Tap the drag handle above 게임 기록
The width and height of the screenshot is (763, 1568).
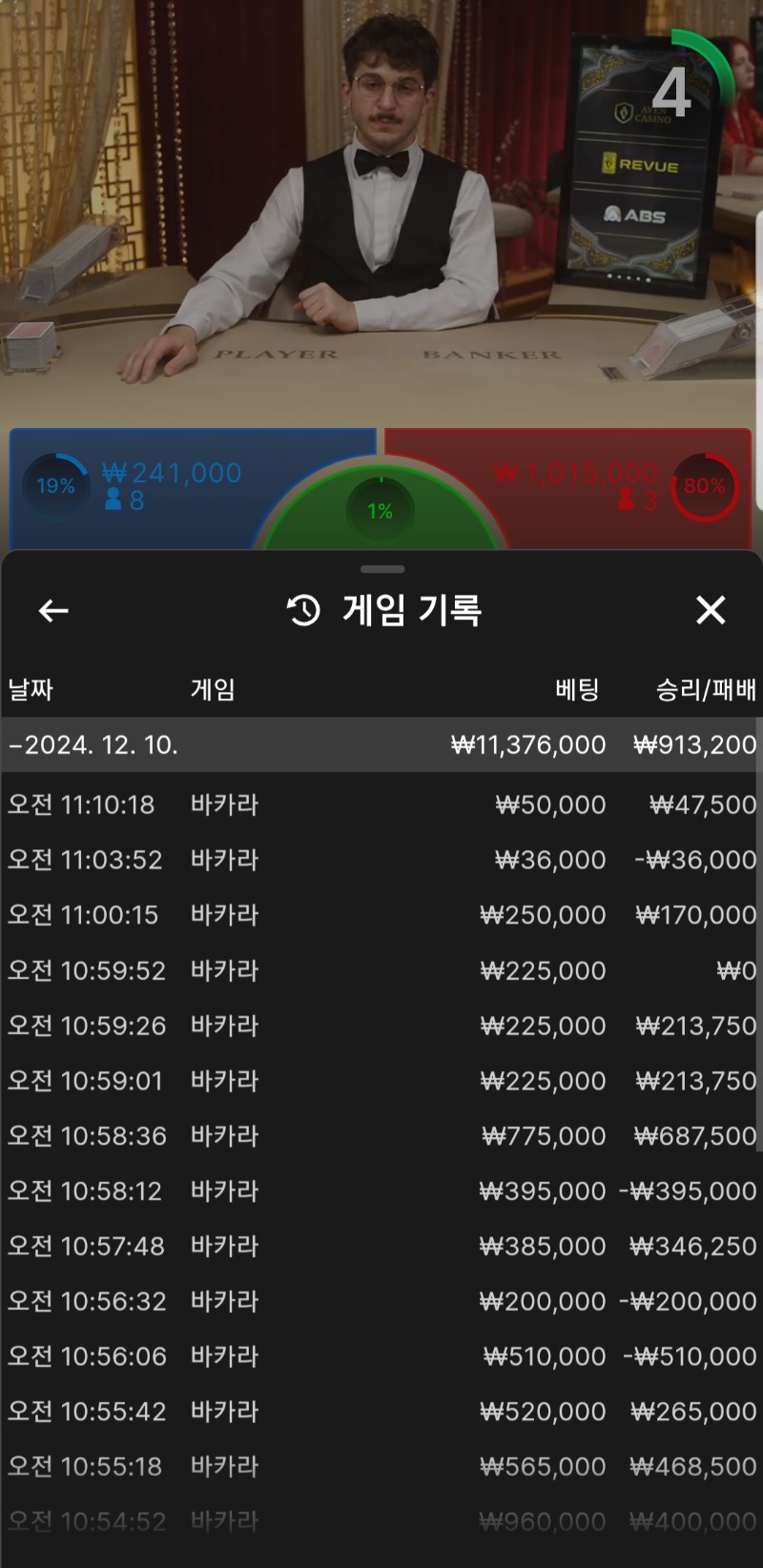click(x=382, y=569)
